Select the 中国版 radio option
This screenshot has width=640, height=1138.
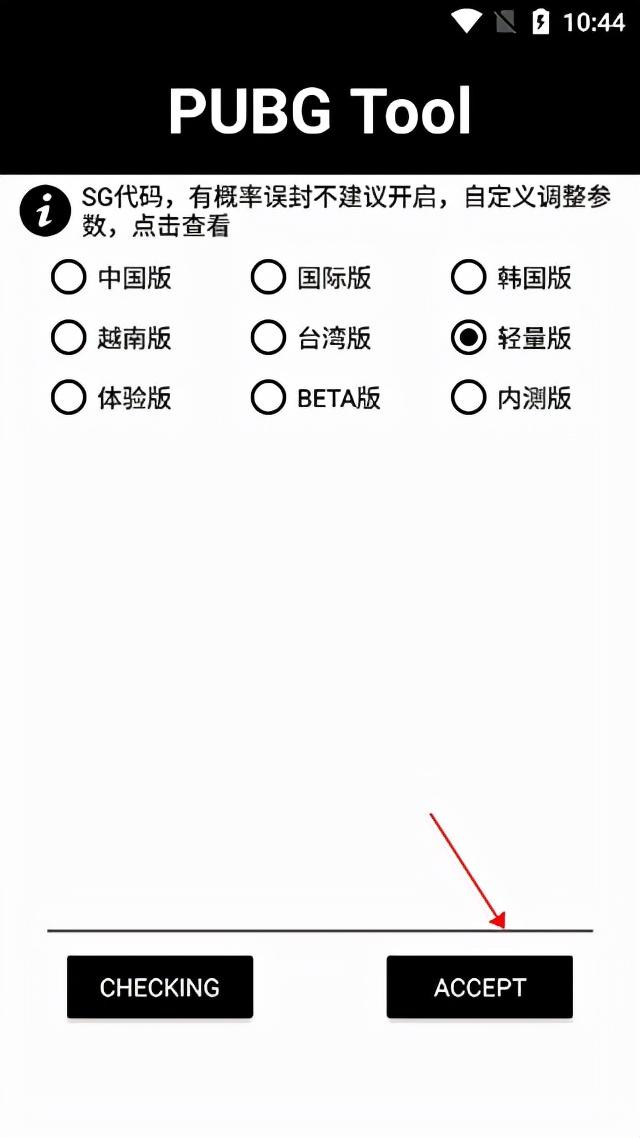pyautogui.click(x=68, y=277)
